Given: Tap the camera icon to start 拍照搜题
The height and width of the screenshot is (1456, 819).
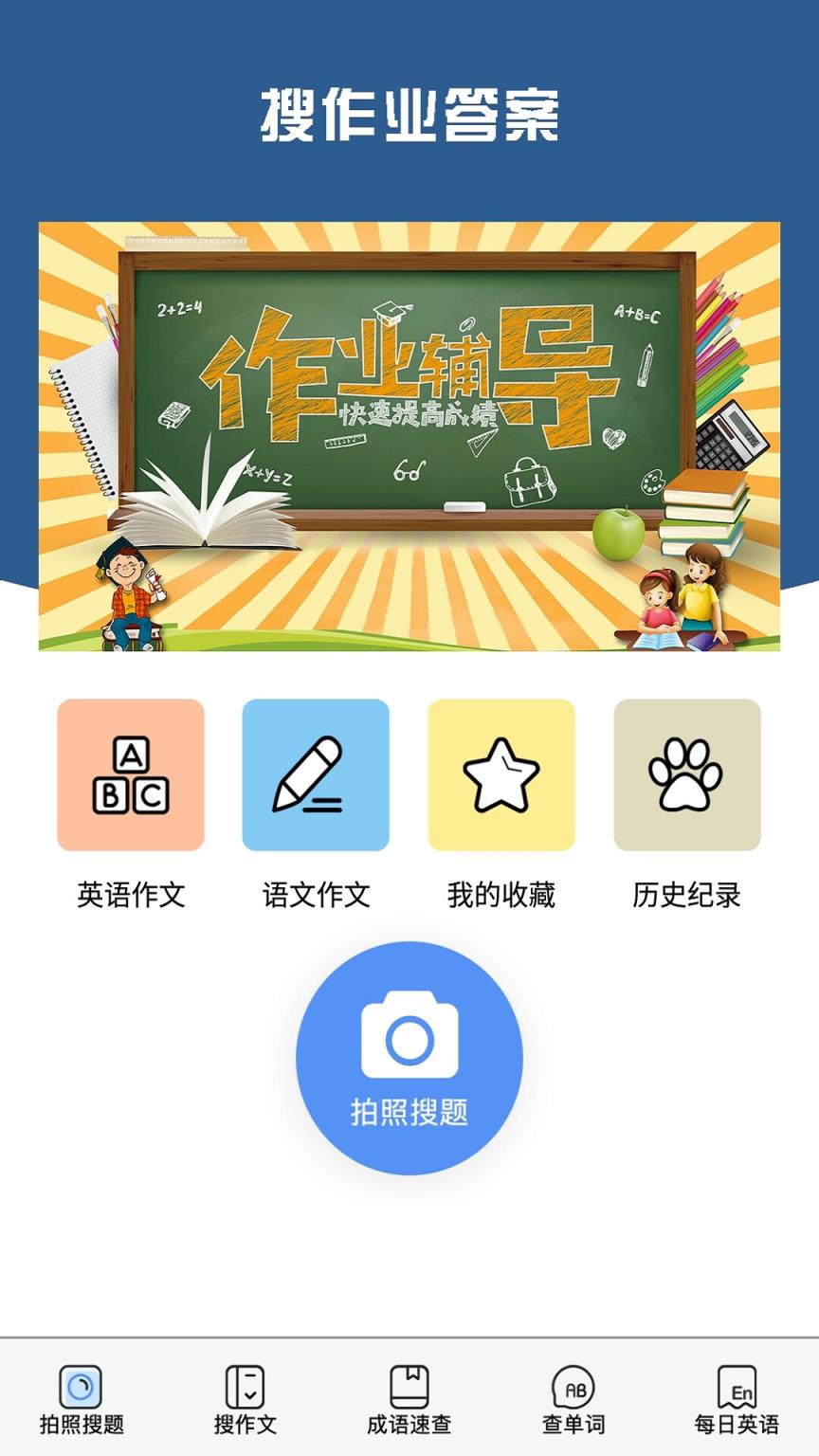Looking at the screenshot, I should click(408, 1033).
